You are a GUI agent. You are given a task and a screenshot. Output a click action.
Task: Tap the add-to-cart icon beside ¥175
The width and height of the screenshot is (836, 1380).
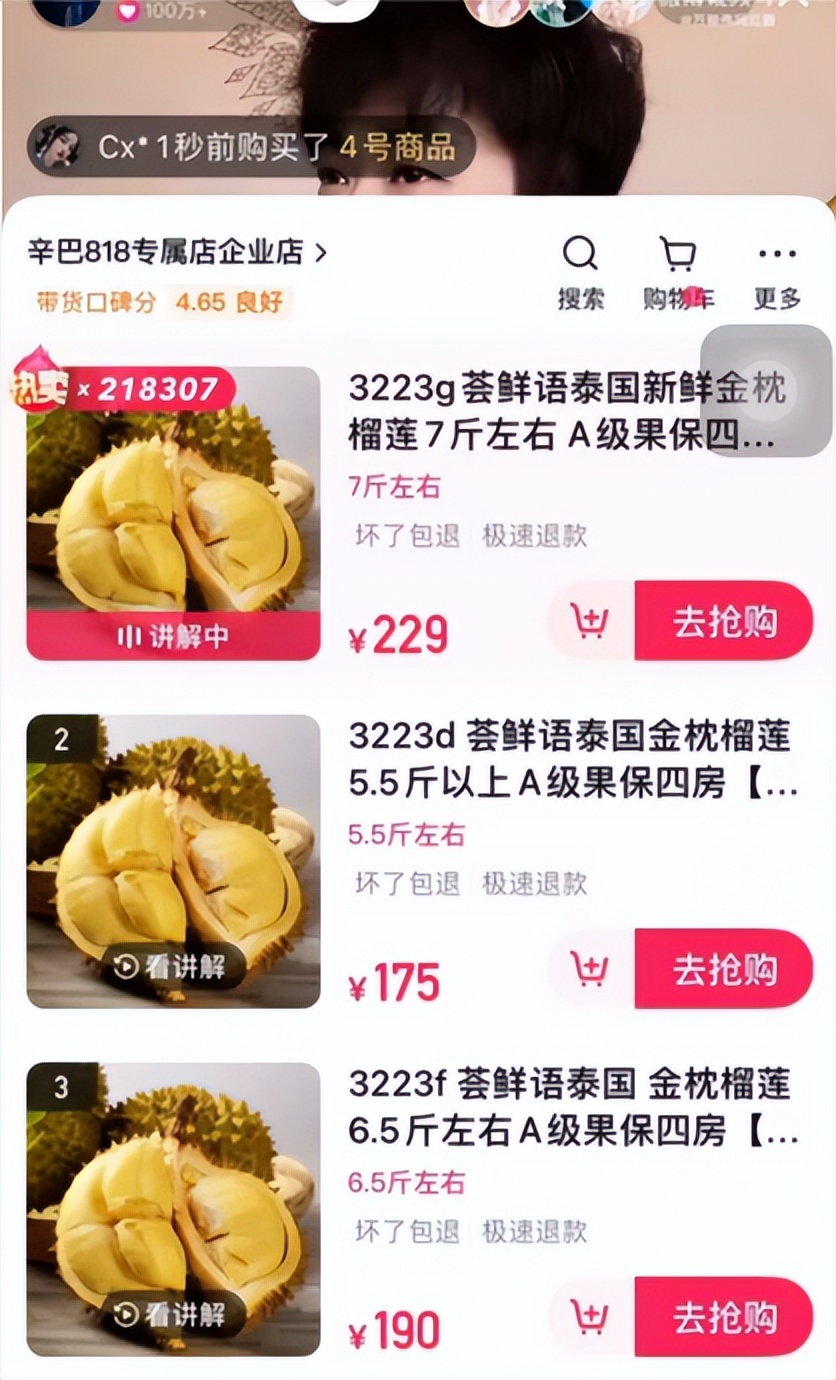click(x=591, y=968)
